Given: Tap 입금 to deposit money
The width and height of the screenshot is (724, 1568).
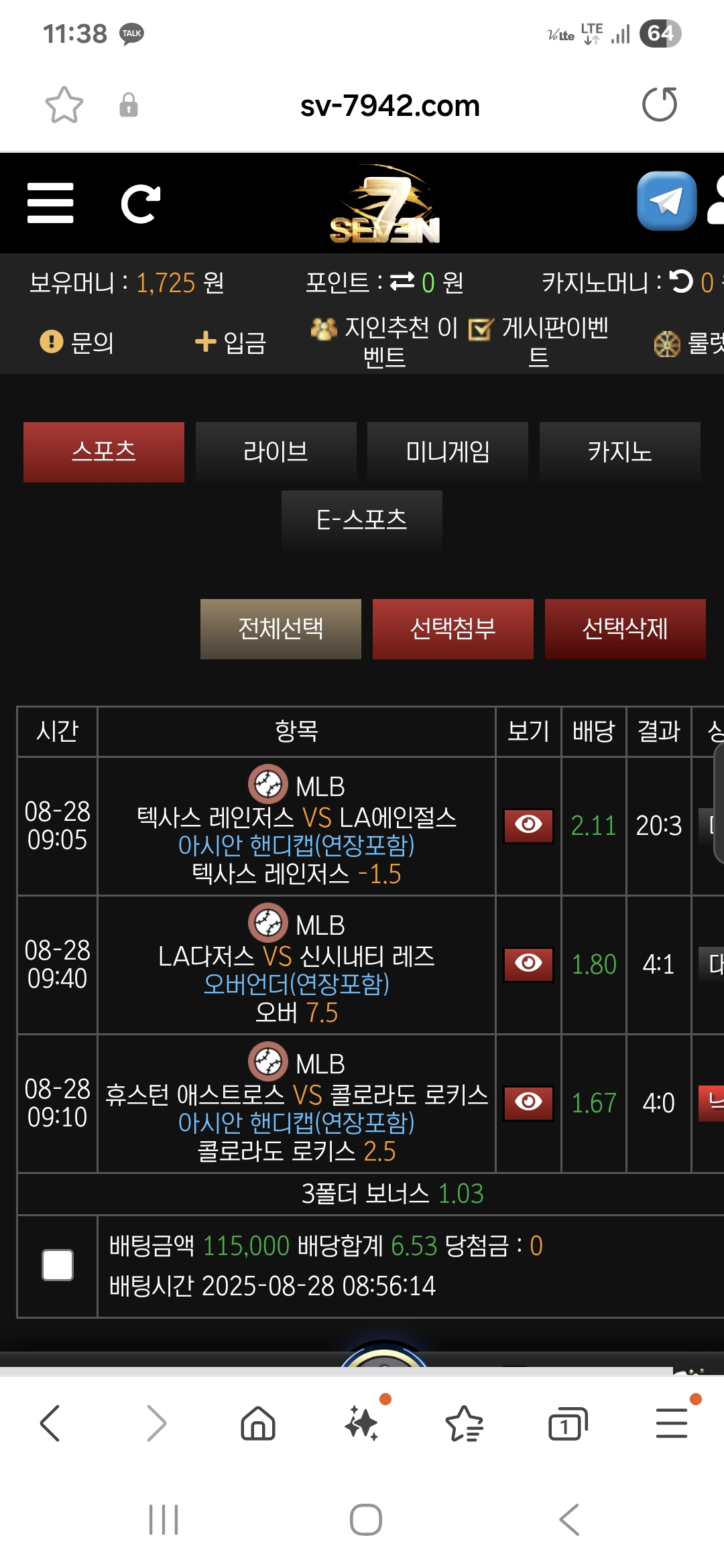Looking at the screenshot, I should pyautogui.click(x=231, y=342).
